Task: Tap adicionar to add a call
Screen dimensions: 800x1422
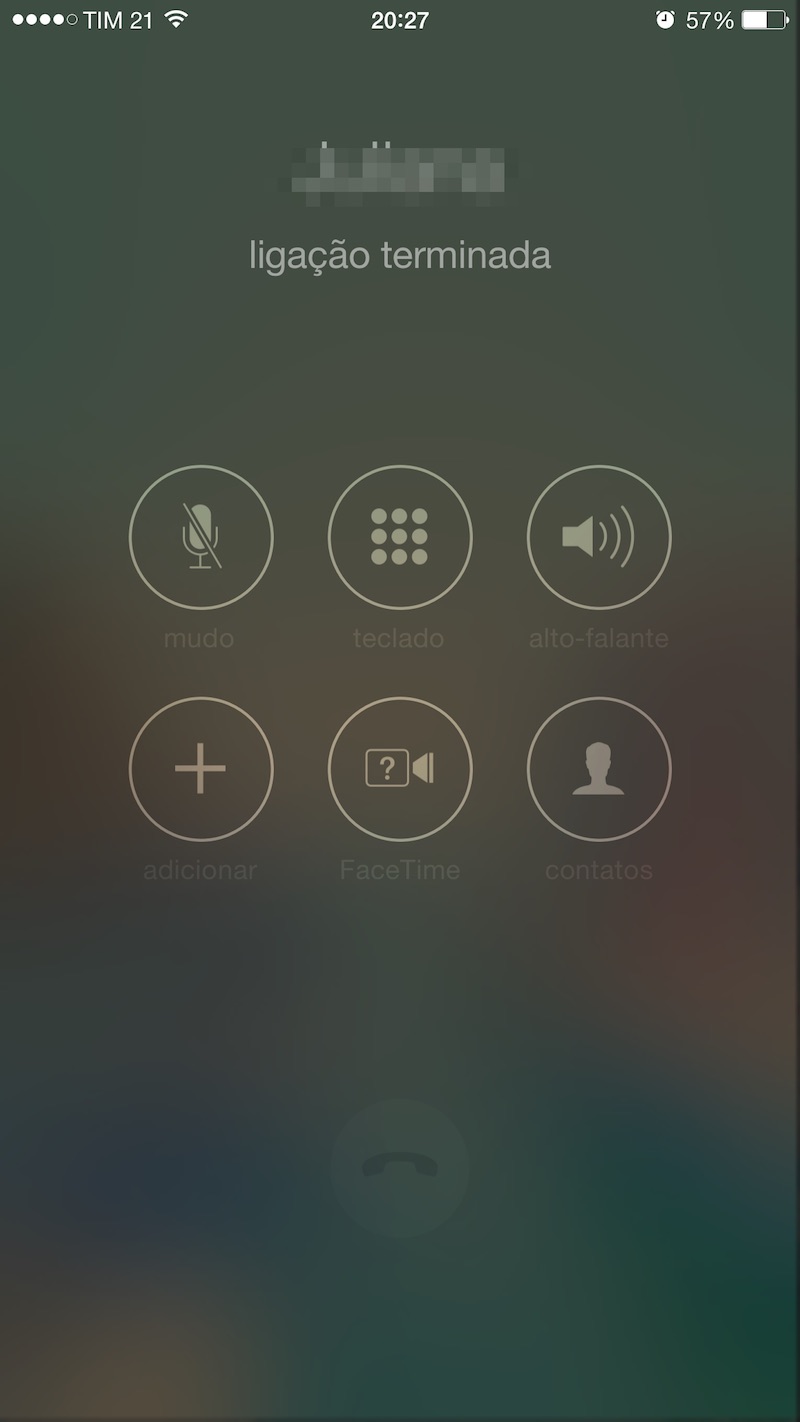Action: coord(201,769)
